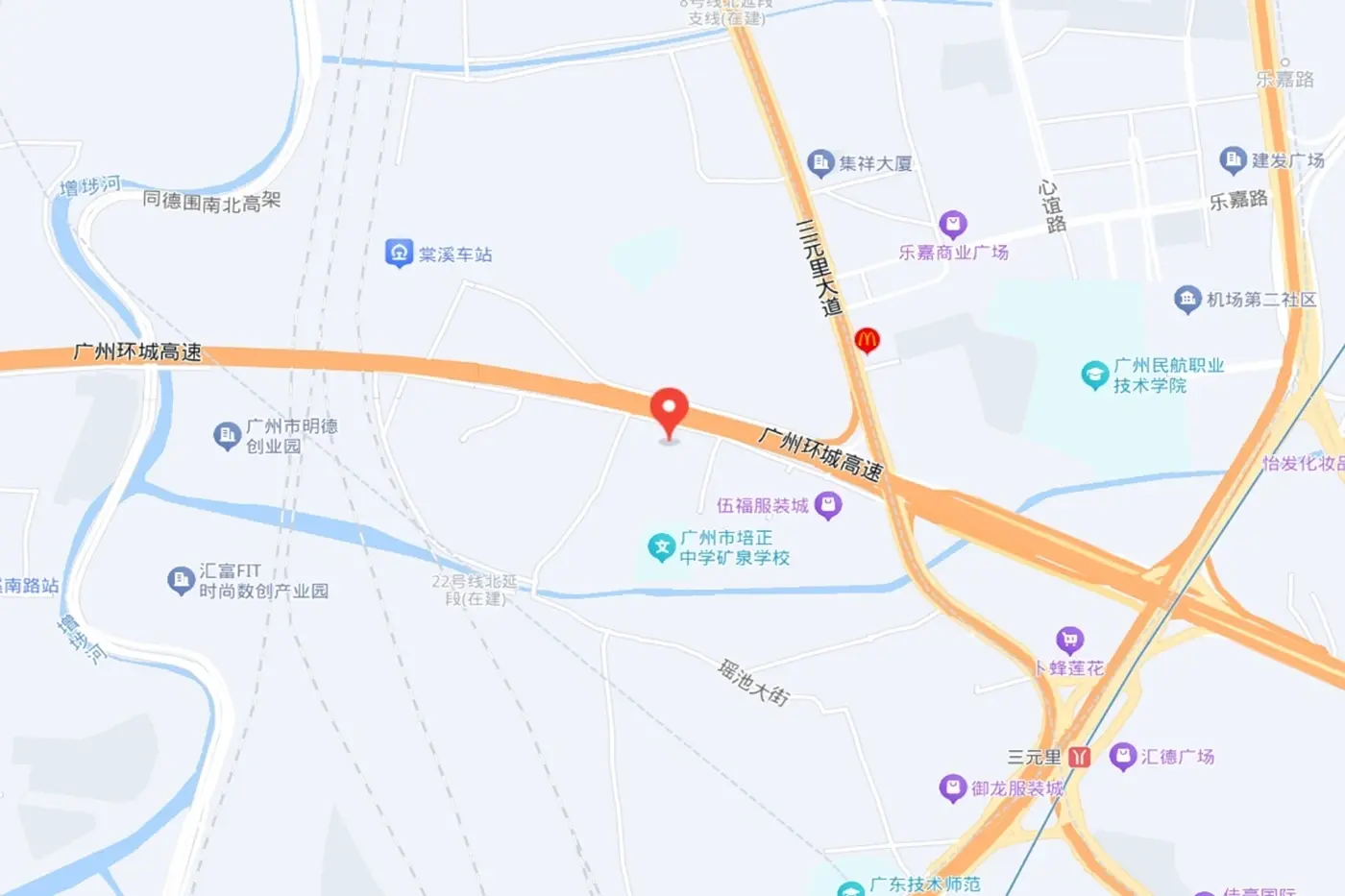Open 广州市培正中学矿泉学校 school marker

click(661, 547)
